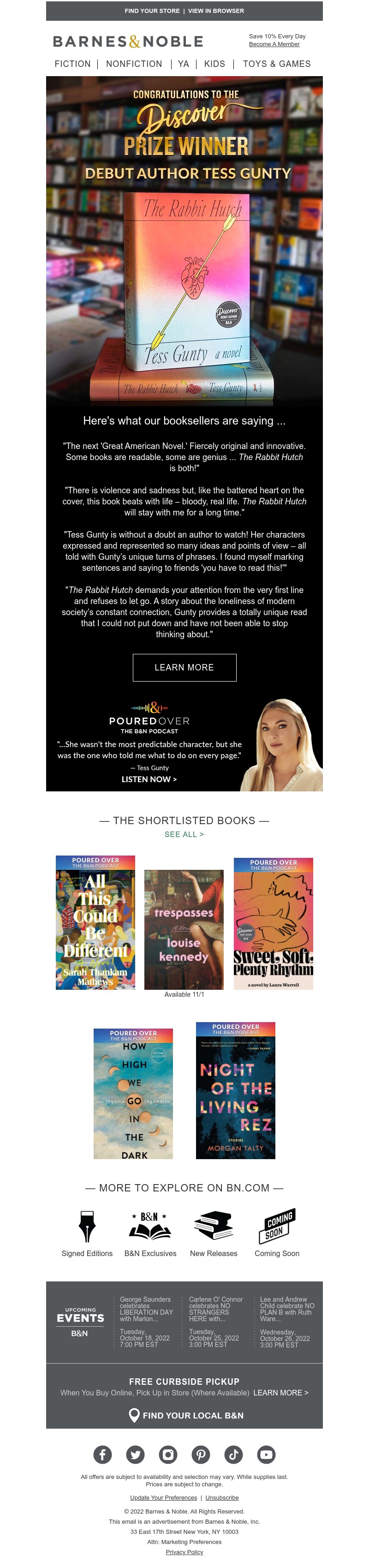Viewport: 369px width, 1568px height.
Task: Go to the Fiction category
Action: [x=72, y=64]
